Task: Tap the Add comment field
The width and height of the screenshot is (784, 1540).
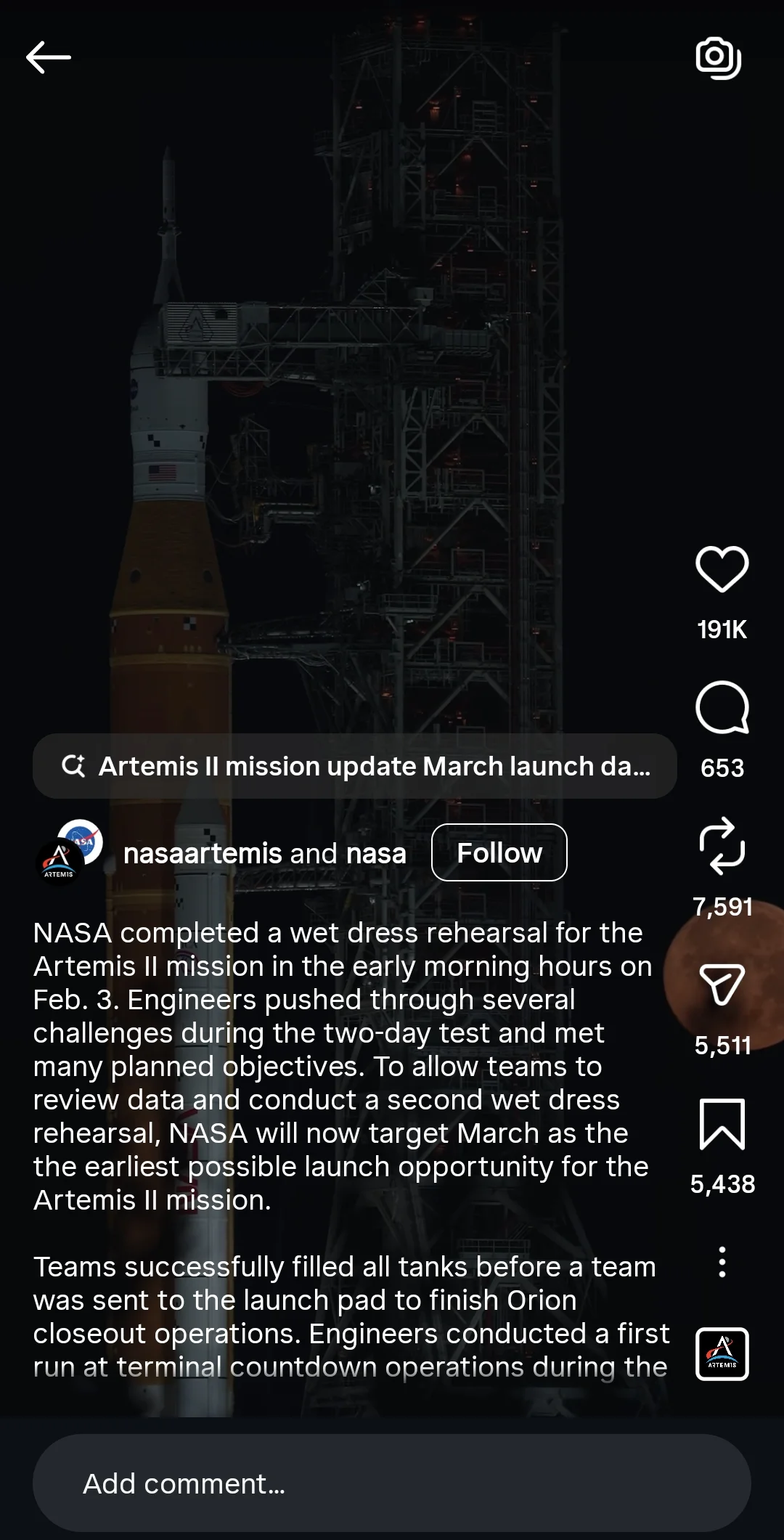Action: 391,1483
